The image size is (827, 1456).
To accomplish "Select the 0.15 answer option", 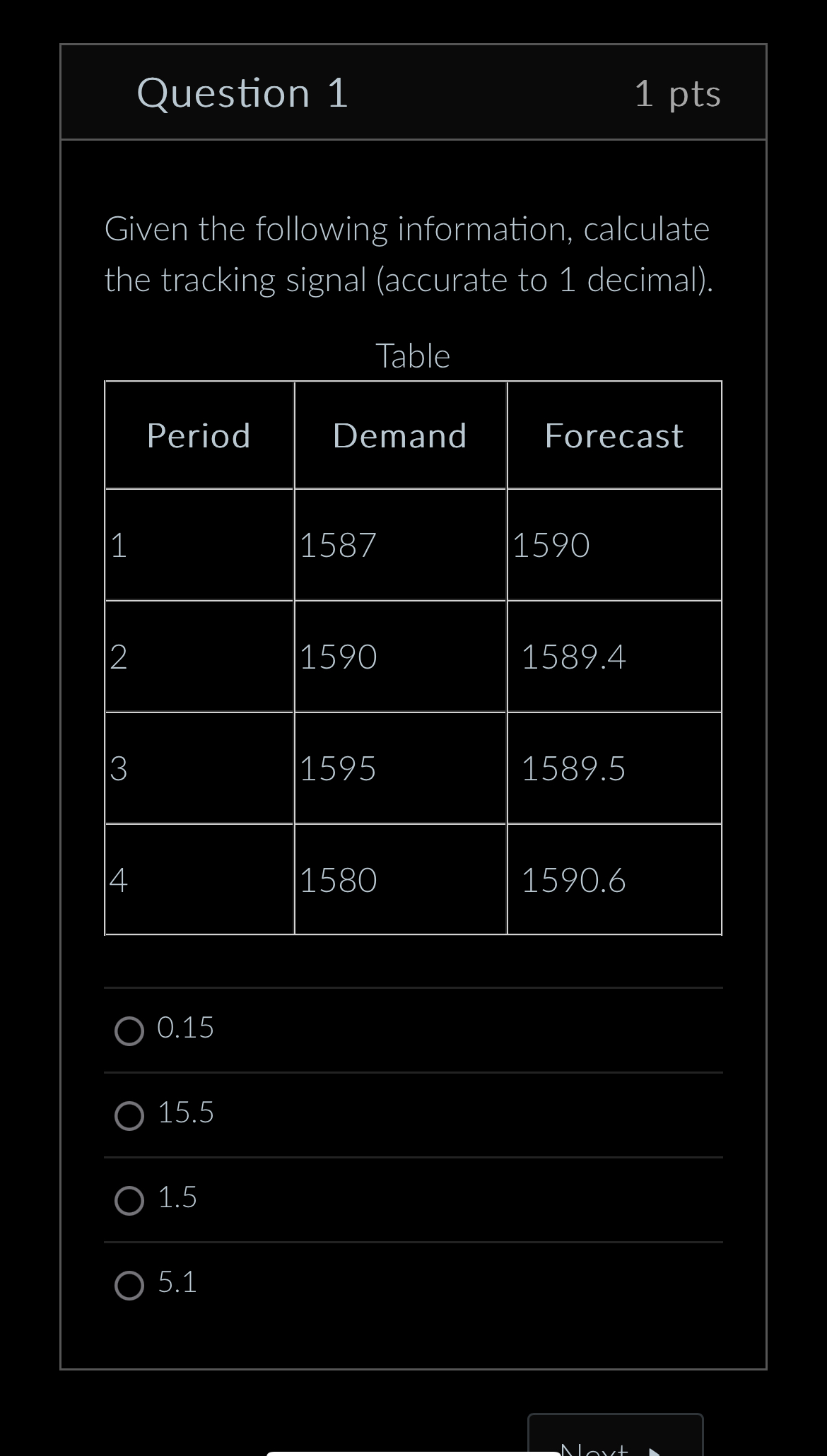I will (129, 1031).
